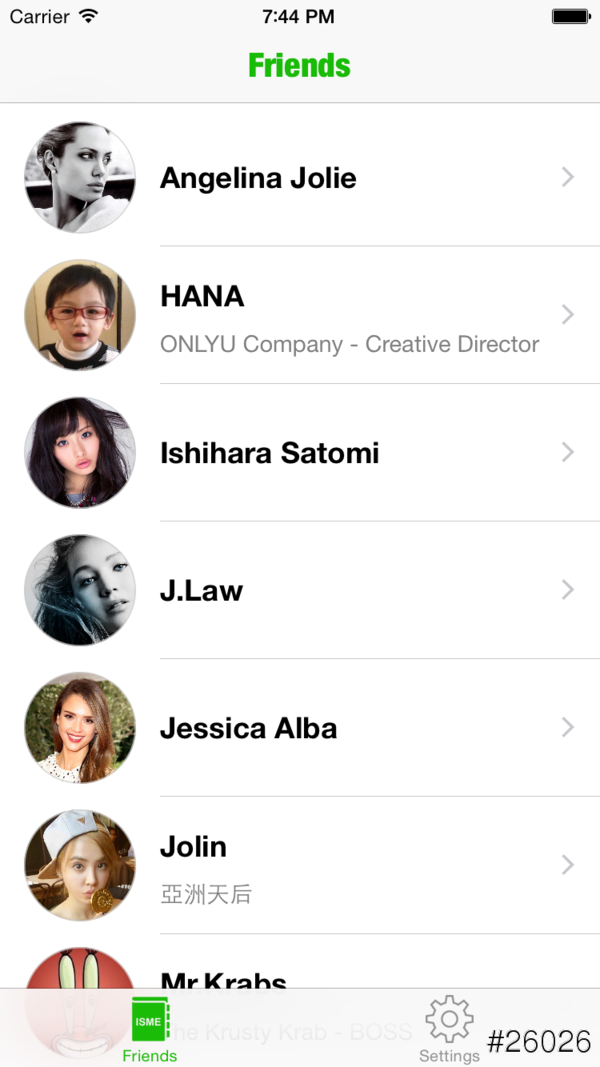600x1067 pixels.
Task: Open HANA's contact row
Action: (300, 316)
